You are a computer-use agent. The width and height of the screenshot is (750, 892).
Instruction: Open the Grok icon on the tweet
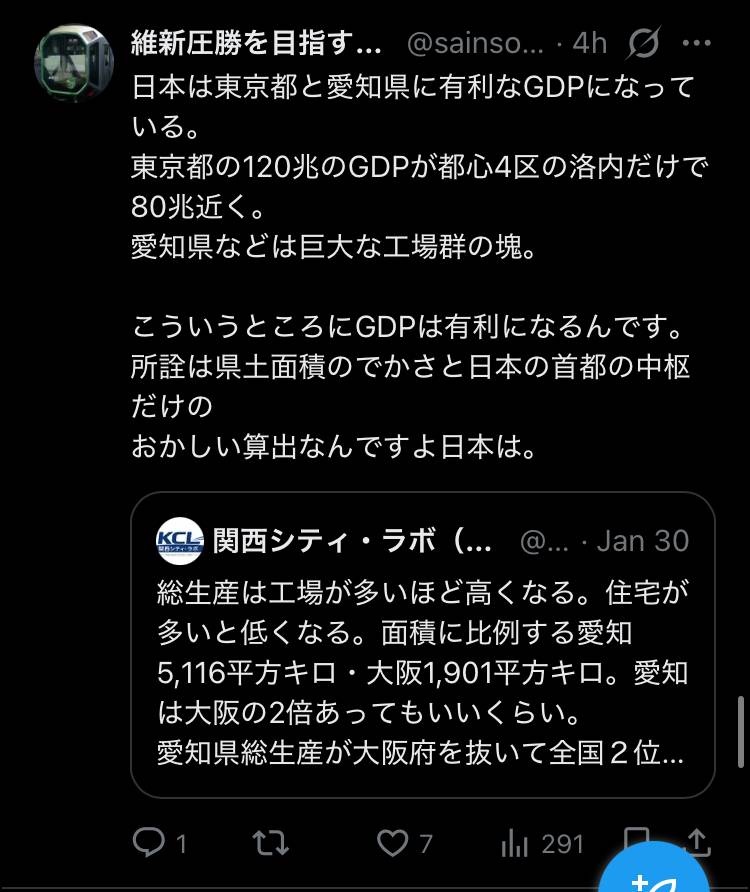[x=645, y=44]
